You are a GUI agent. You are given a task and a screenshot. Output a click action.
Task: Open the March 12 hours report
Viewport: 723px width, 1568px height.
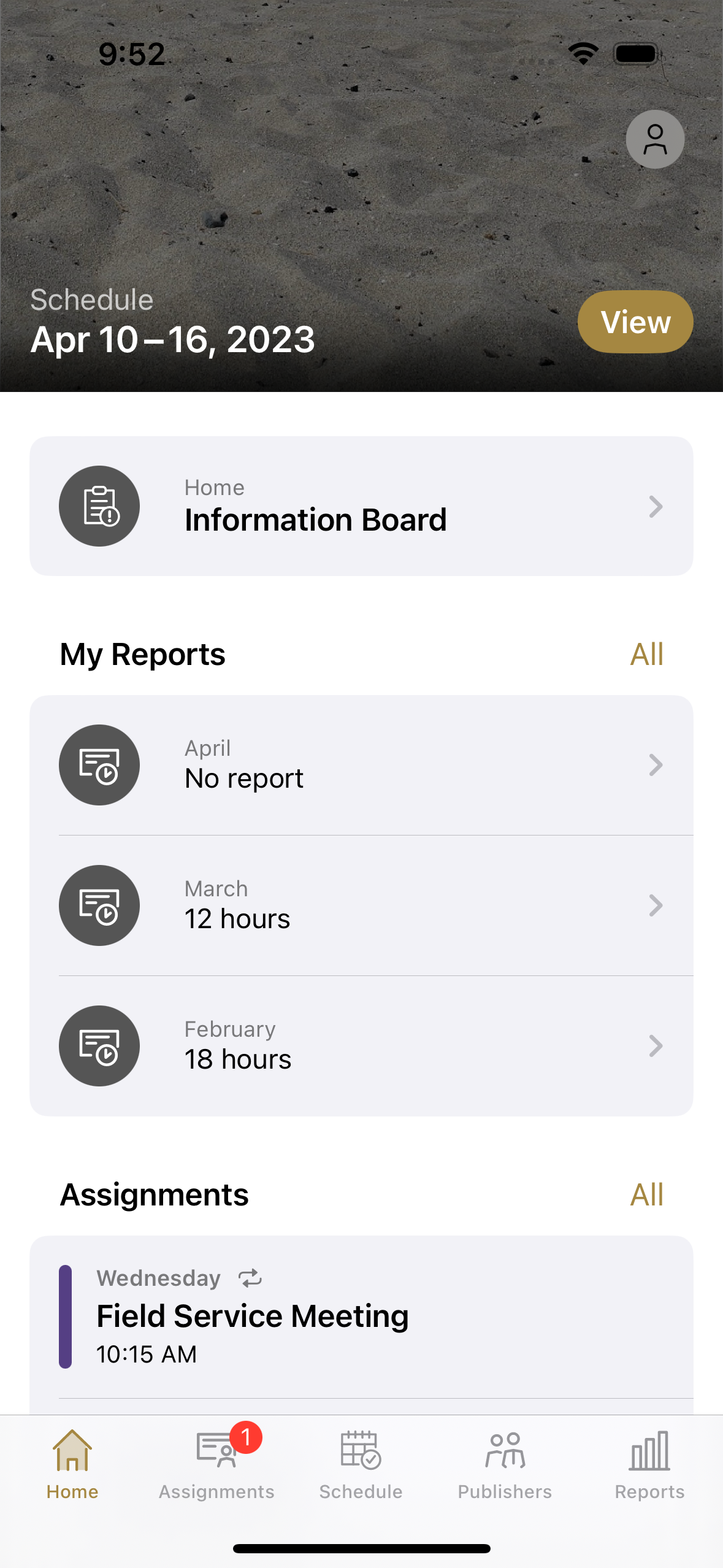(x=361, y=905)
